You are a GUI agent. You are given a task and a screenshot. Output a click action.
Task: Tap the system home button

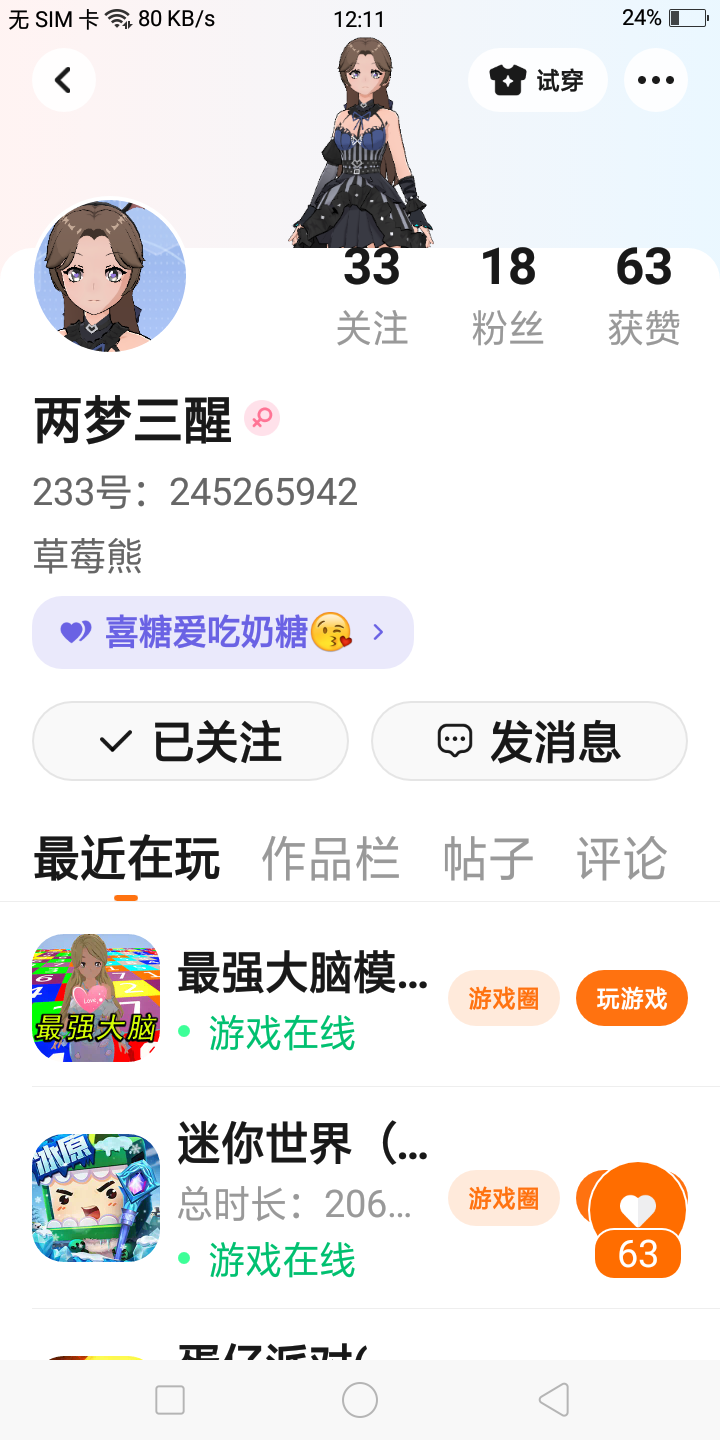[x=360, y=1400]
